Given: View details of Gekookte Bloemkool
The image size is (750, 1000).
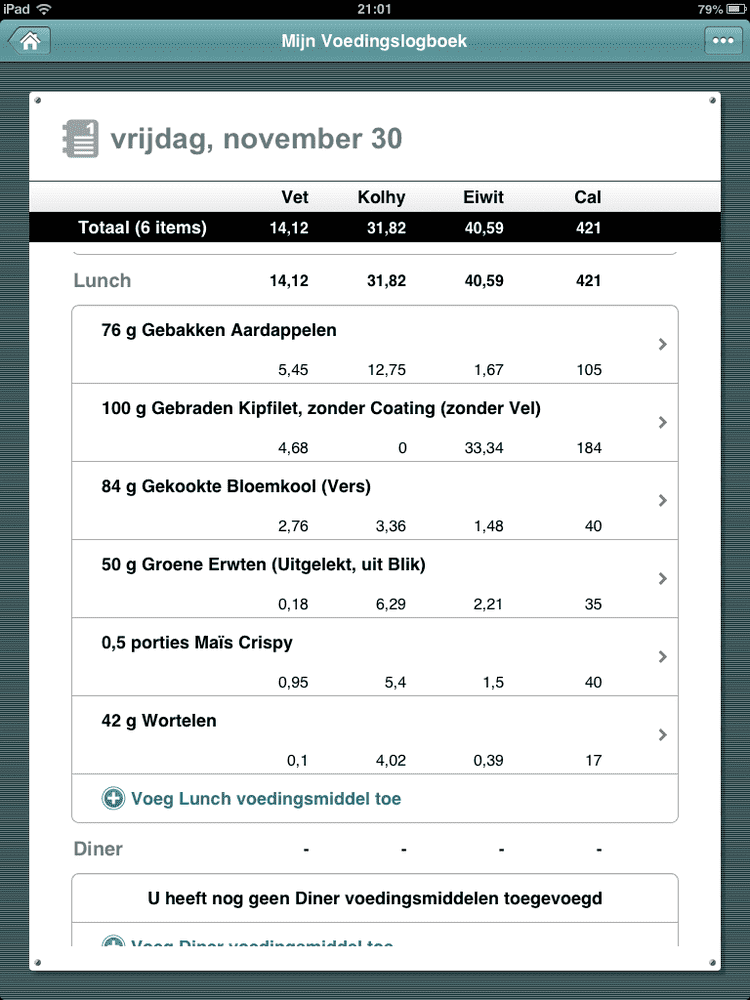Looking at the screenshot, I should 375,501.
